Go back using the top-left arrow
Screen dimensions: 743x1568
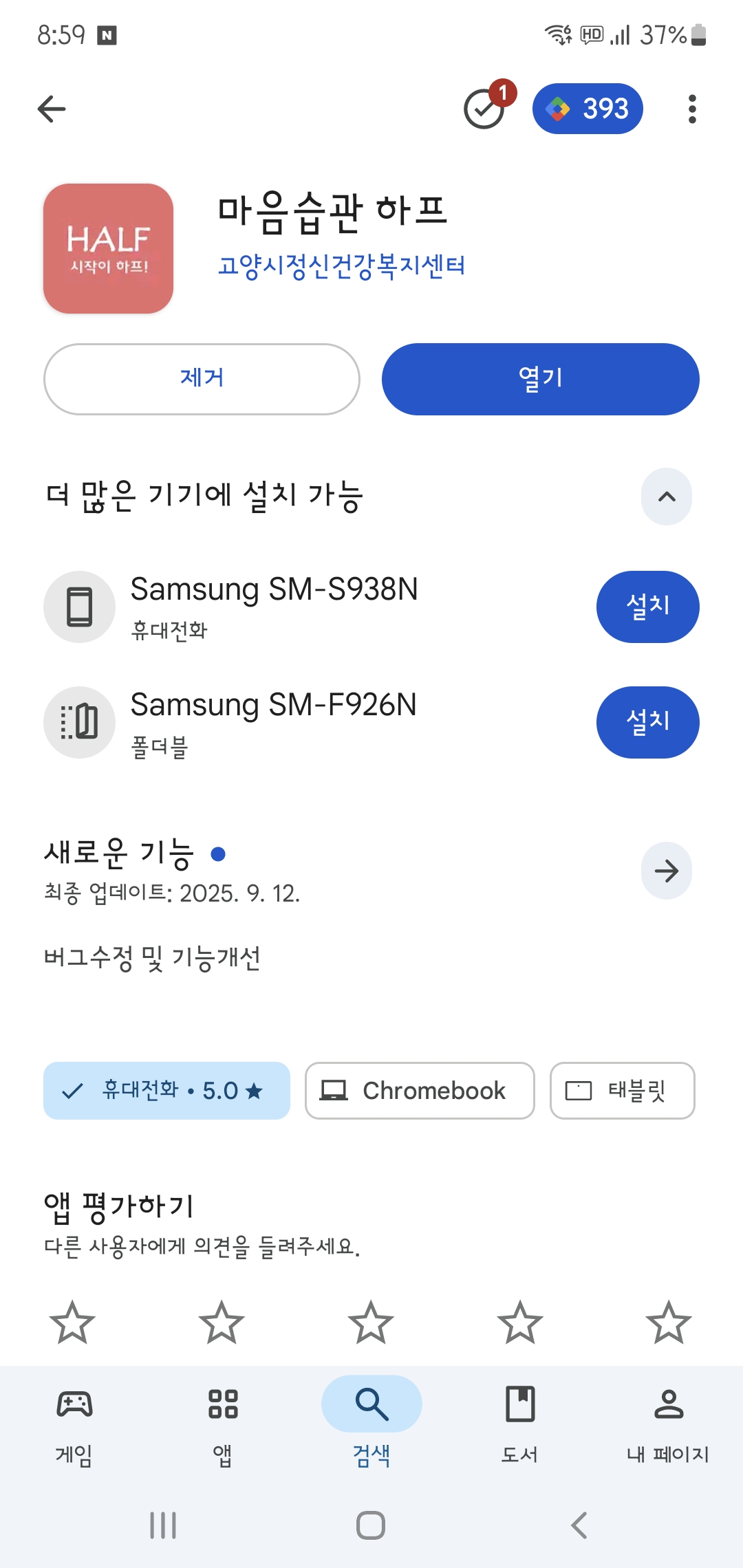tap(52, 109)
